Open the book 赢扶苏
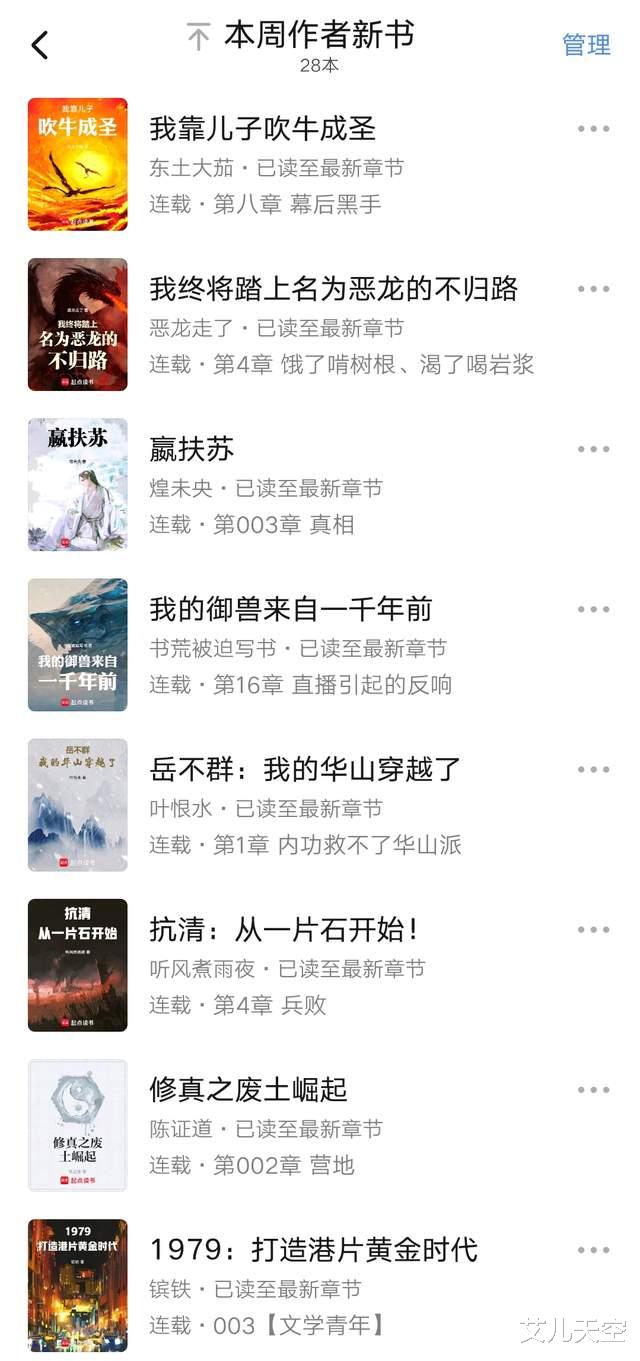The height and width of the screenshot is (1361, 640). [192, 449]
